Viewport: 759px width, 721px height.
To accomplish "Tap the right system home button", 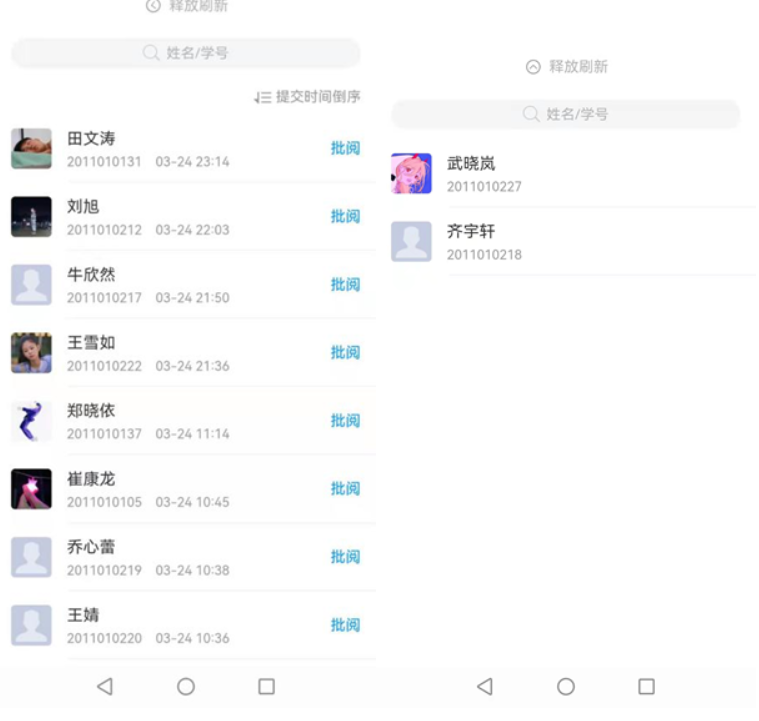I will 566,687.
